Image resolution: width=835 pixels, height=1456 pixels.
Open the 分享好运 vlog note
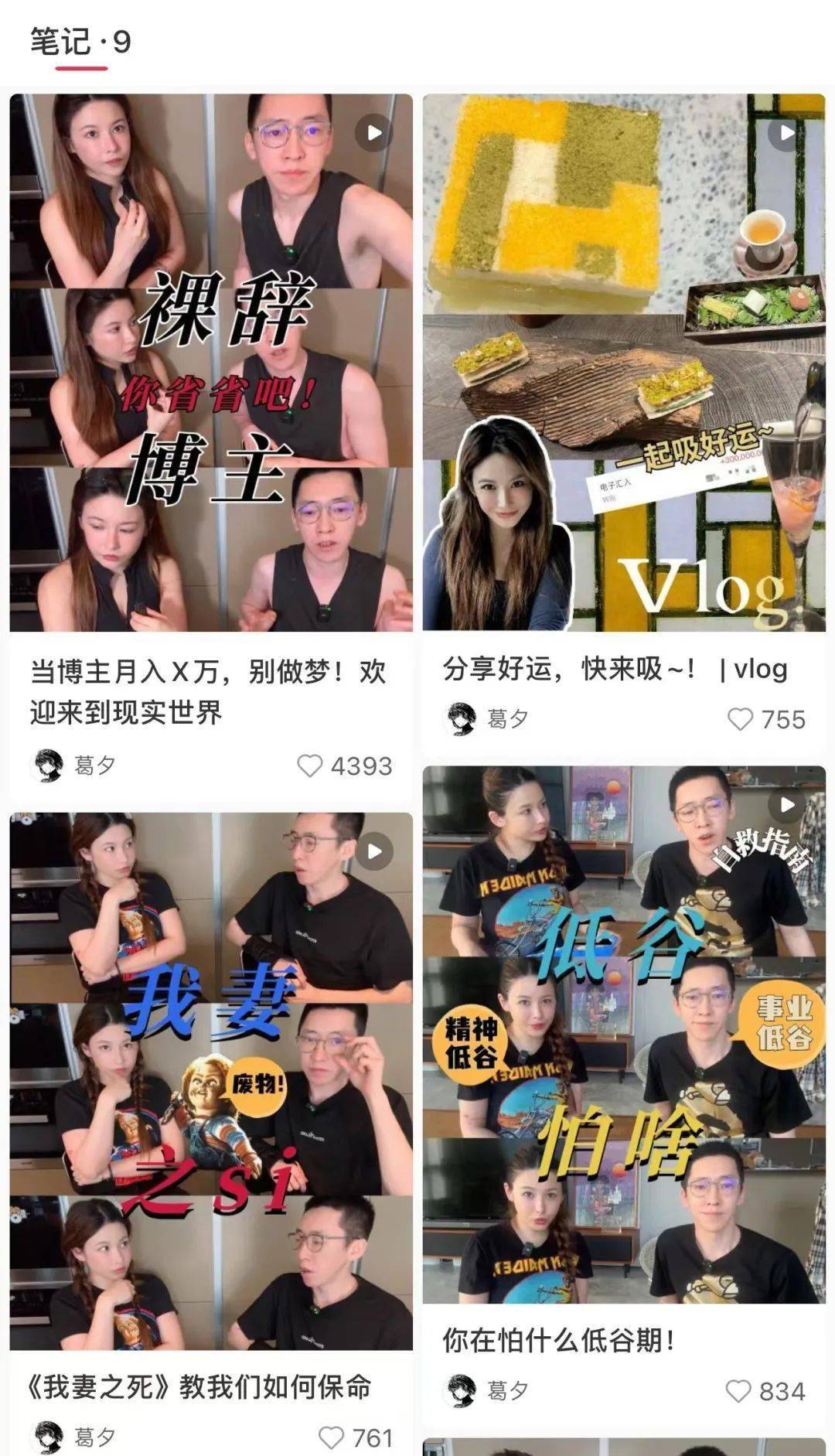[x=623, y=362]
